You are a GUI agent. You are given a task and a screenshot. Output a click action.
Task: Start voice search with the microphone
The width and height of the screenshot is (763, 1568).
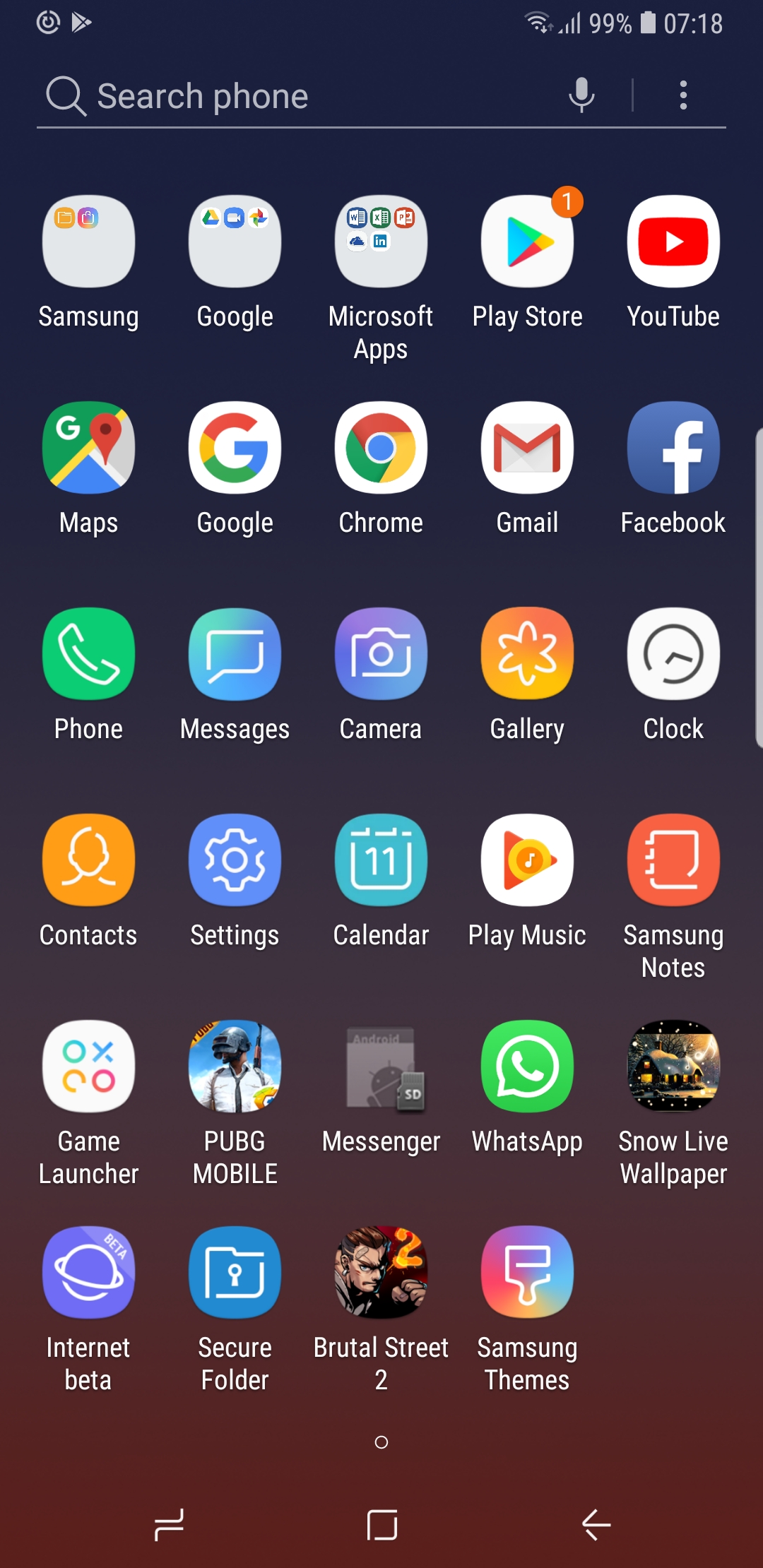coord(581,95)
